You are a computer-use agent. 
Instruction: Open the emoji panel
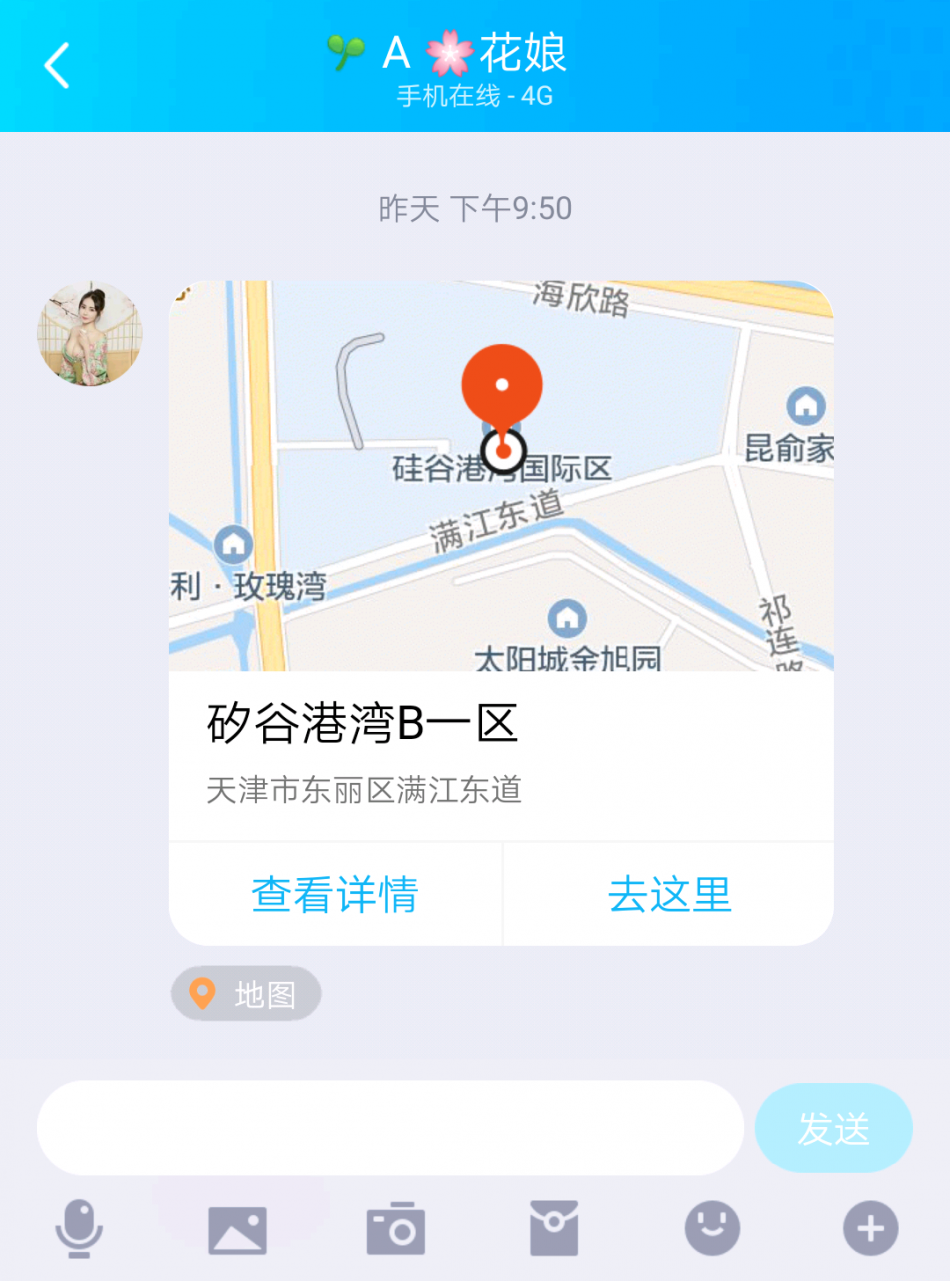712,1228
